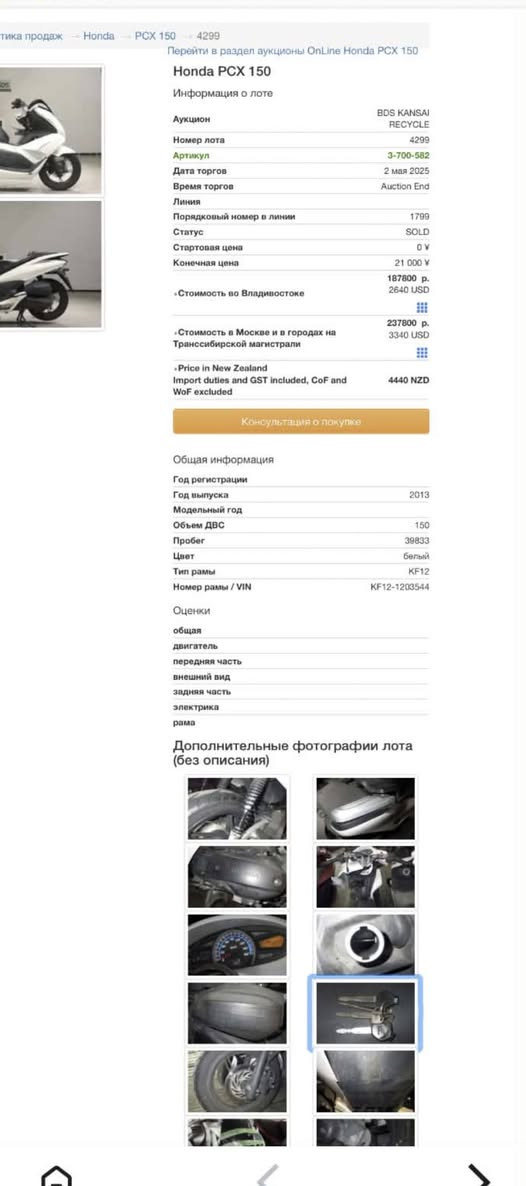
Task: Open the PCX 150 breadcrumb link
Action: pos(155,36)
